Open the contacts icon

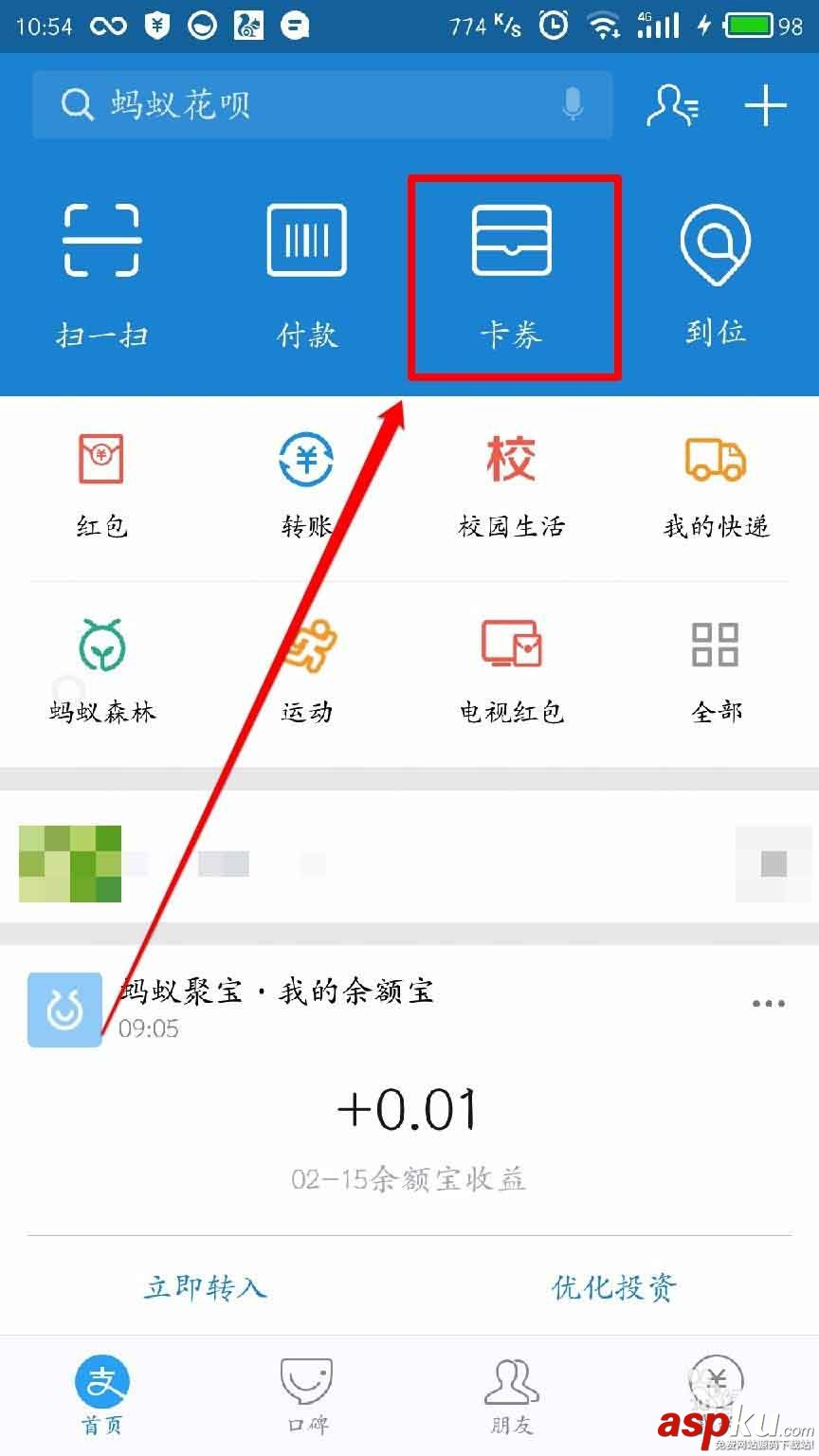[x=672, y=104]
